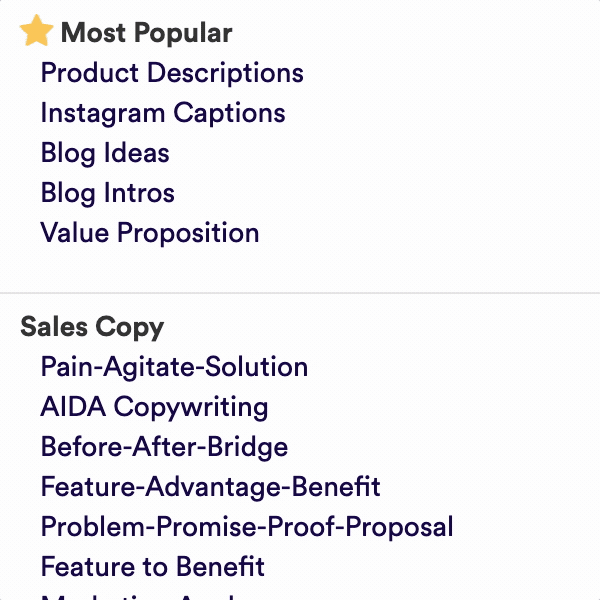Image resolution: width=600 pixels, height=600 pixels.
Task: Open Pain-Agitate-Solution under Sales Copy
Action: [174, 367]
